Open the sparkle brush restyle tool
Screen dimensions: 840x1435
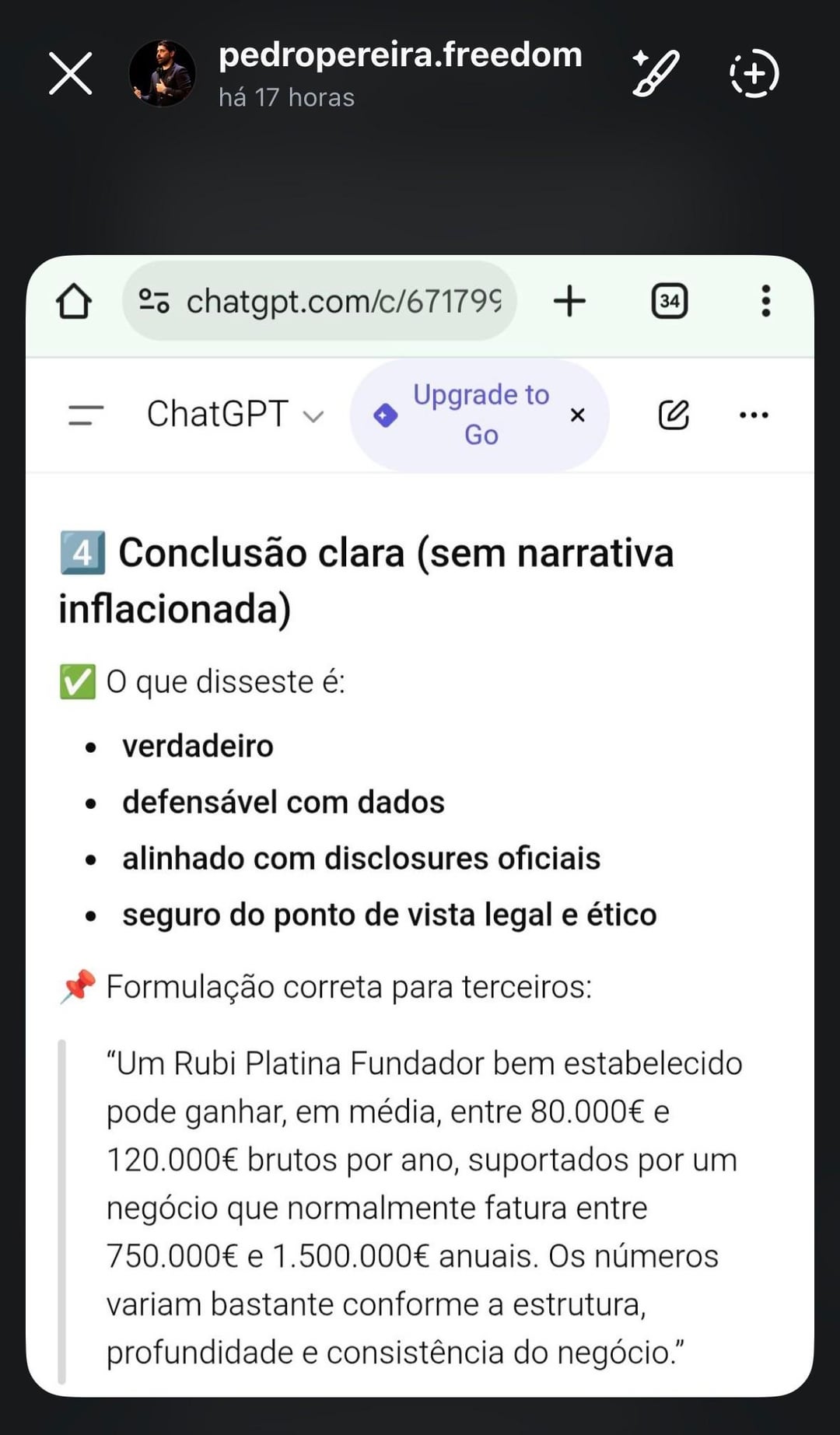click(x=656, y=73)
